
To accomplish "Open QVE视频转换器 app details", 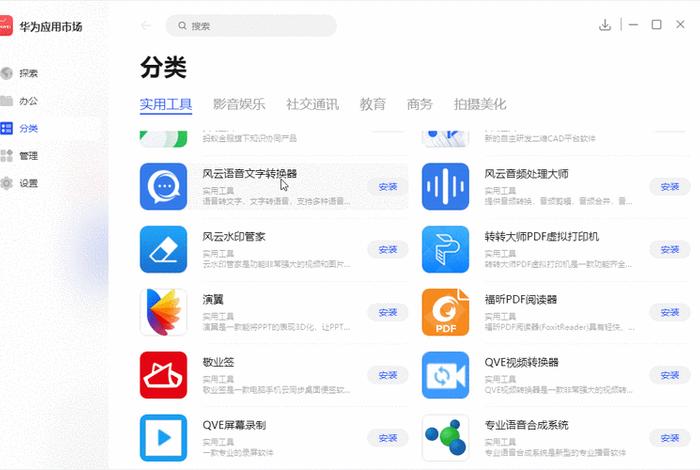I will (522, 362).
